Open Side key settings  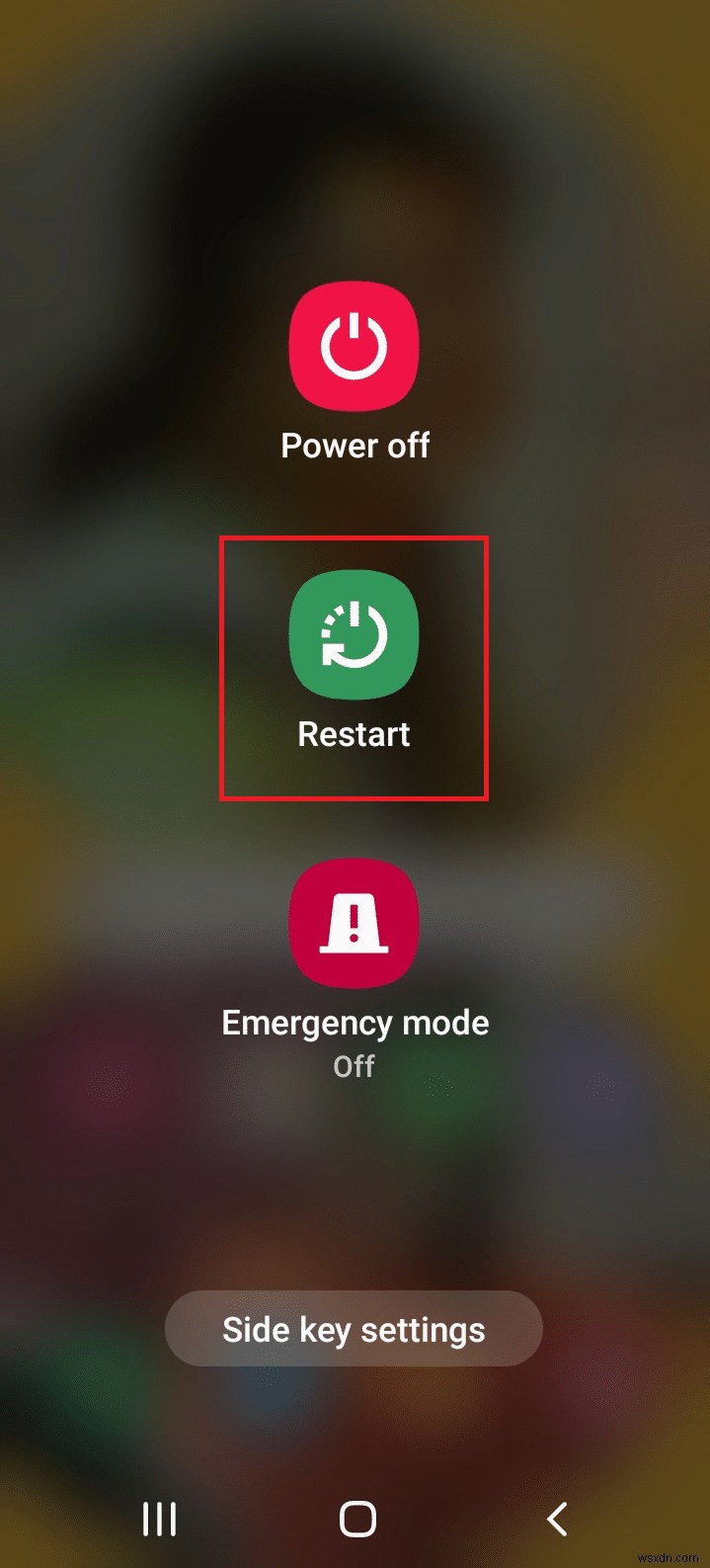click(x=354, y=1329)
